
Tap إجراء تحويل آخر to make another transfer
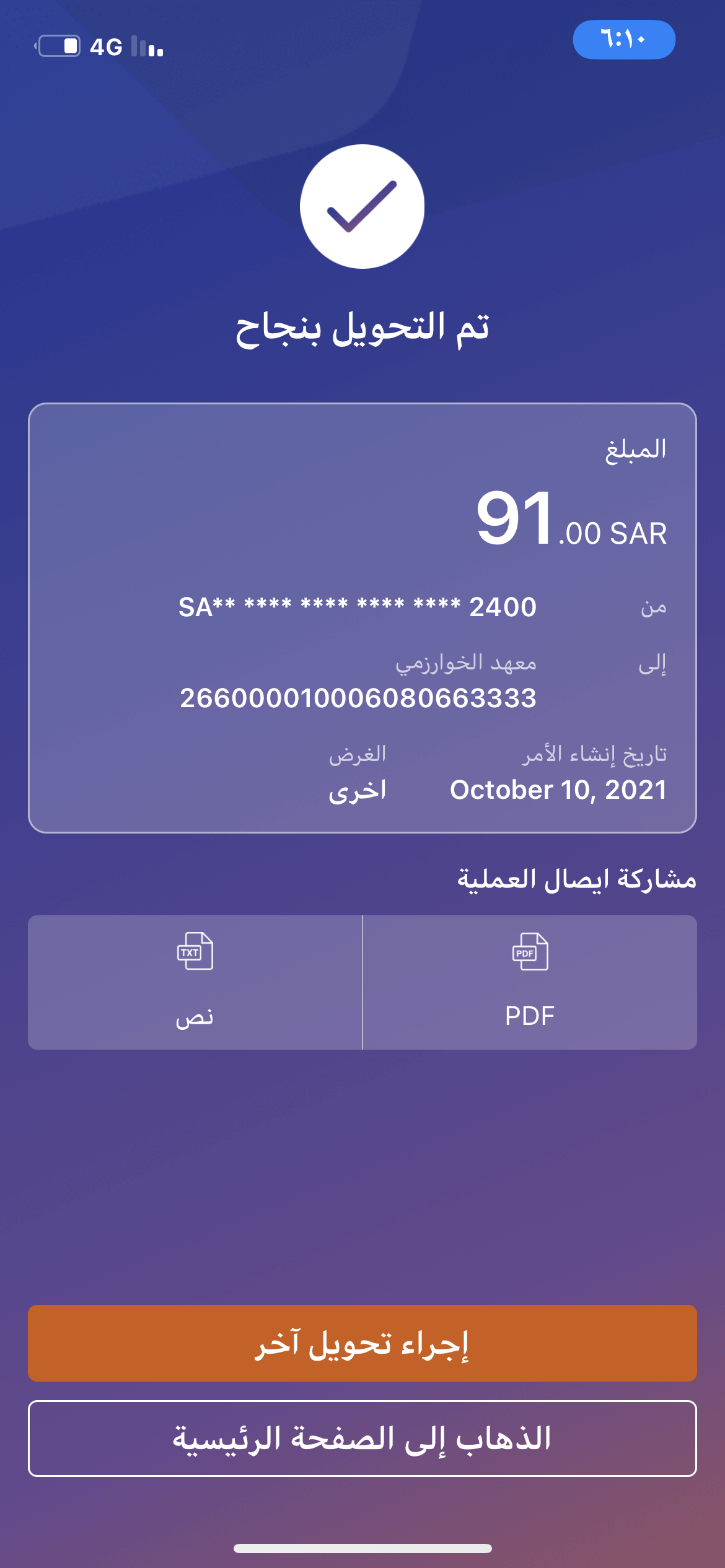pos(362,1343)
